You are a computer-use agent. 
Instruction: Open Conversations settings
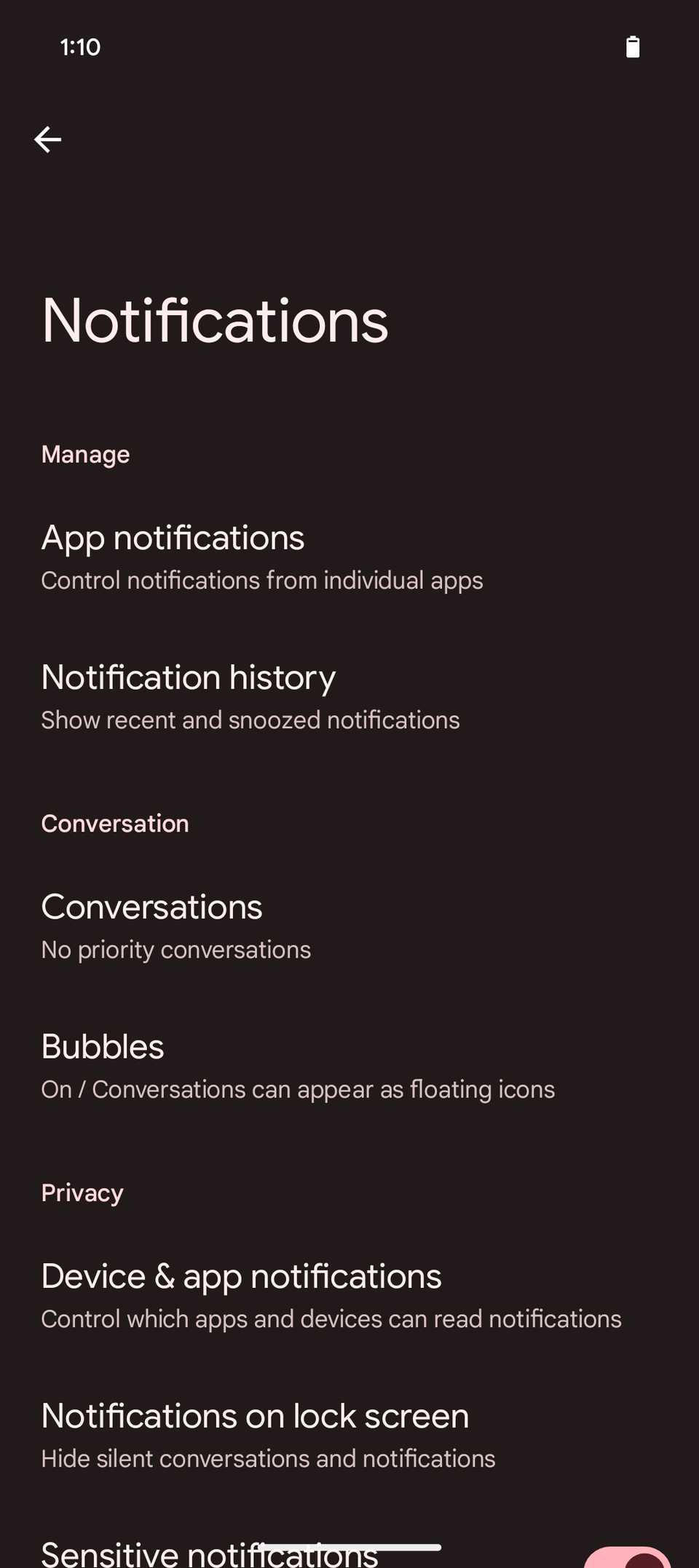point(176,926)
